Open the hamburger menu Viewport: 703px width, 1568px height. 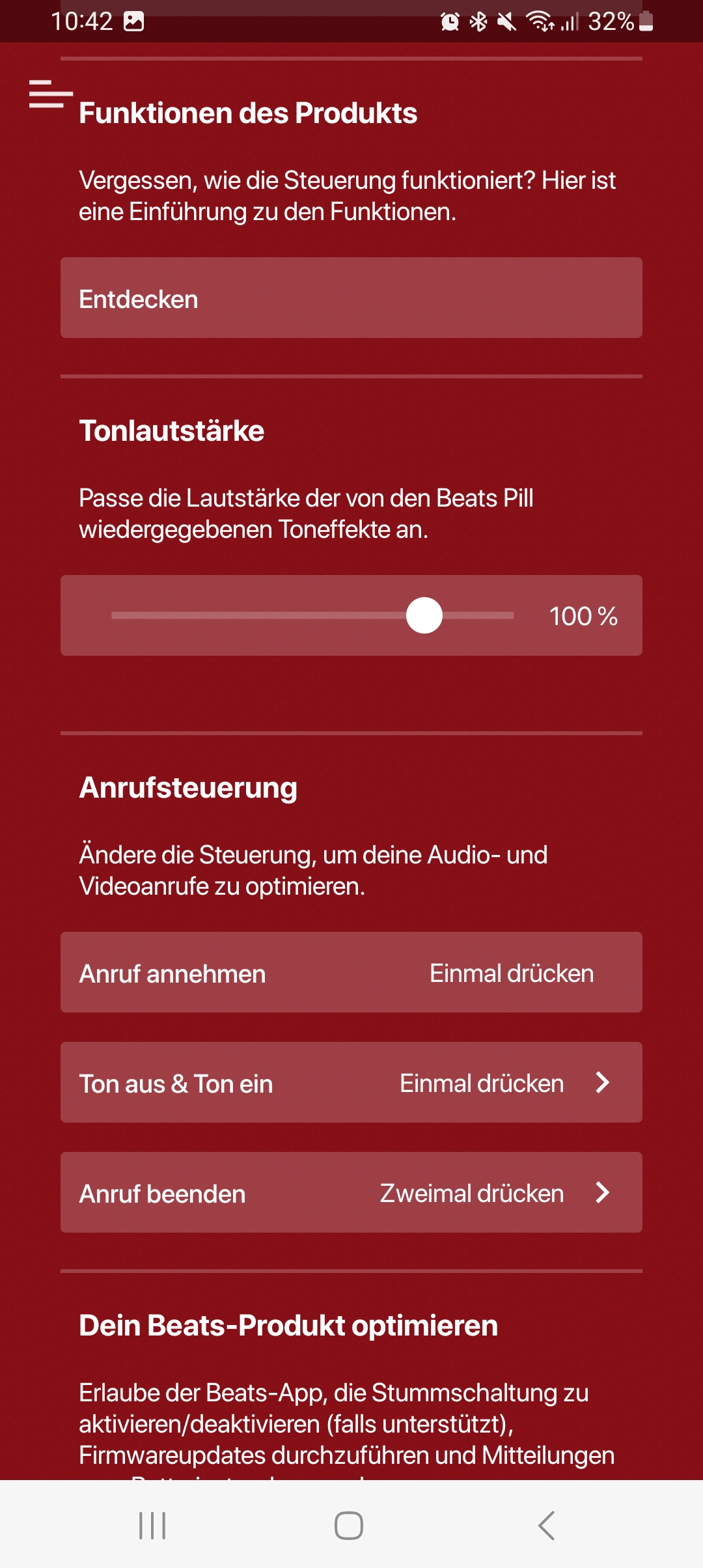click(x=49, y=94)
